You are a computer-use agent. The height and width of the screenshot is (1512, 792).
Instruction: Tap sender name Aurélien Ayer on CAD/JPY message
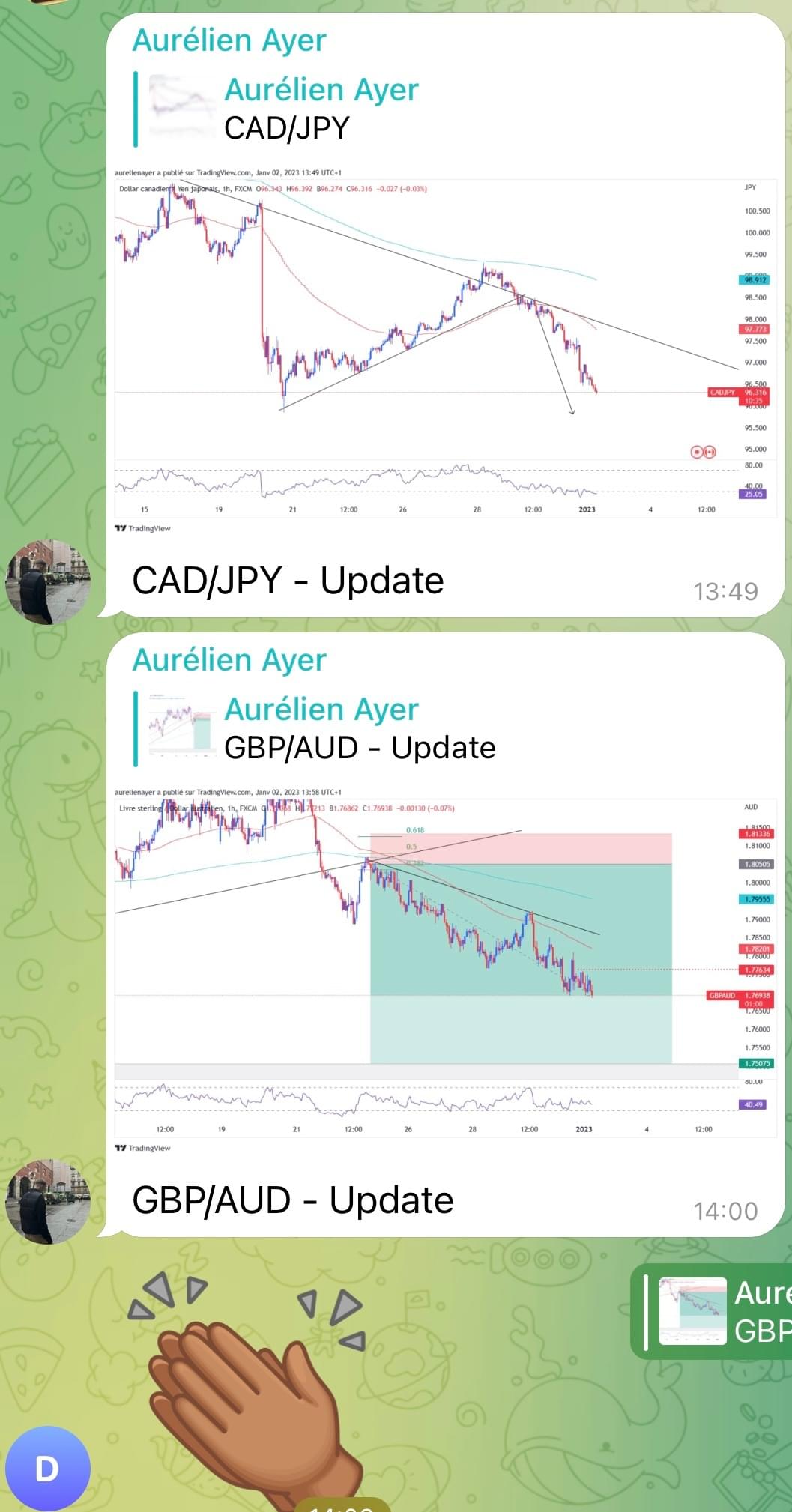point(229,40)
